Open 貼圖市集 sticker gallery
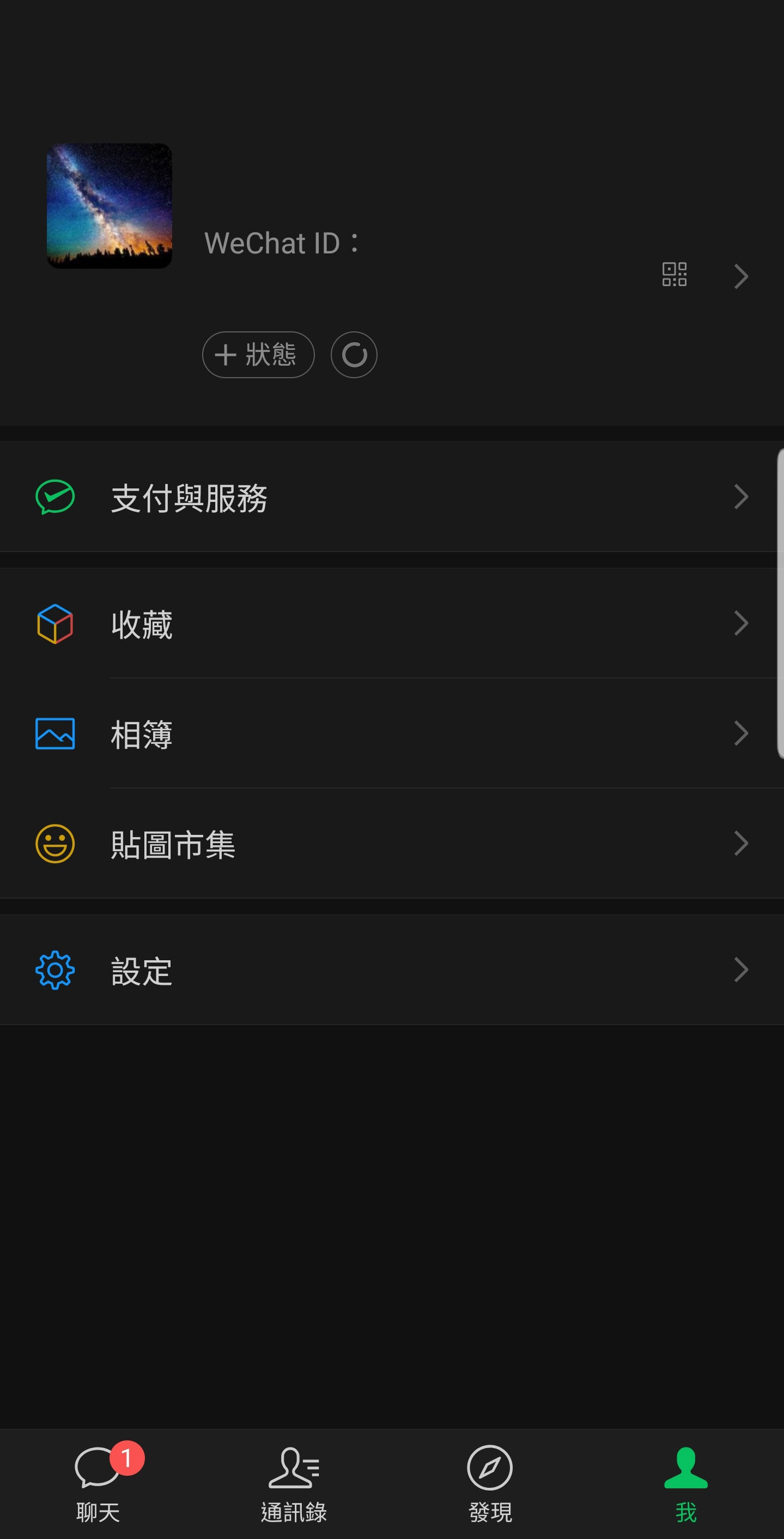The image size is (784, 1539). 392,844
